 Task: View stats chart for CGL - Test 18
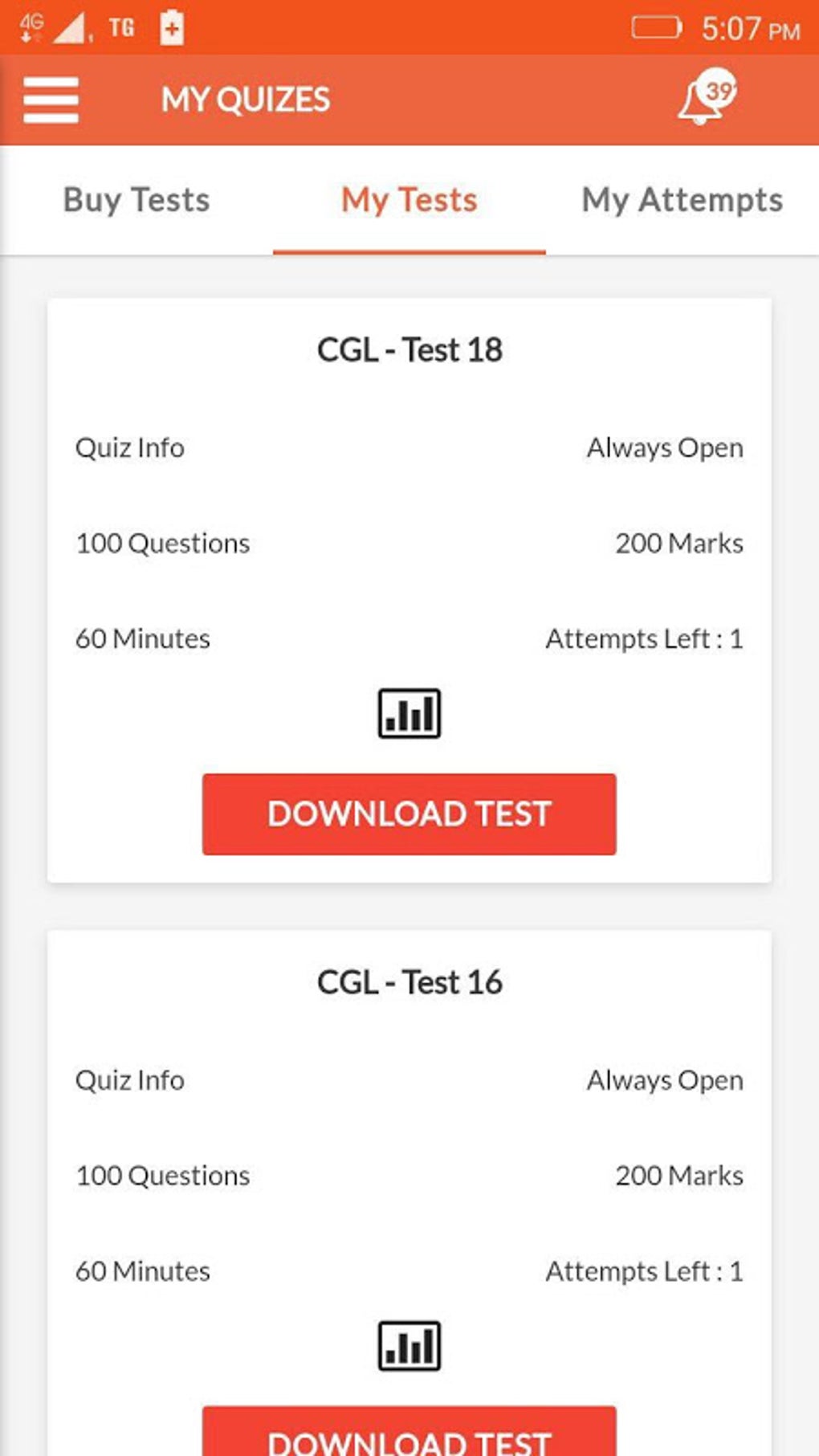click(x=409, y=713)
